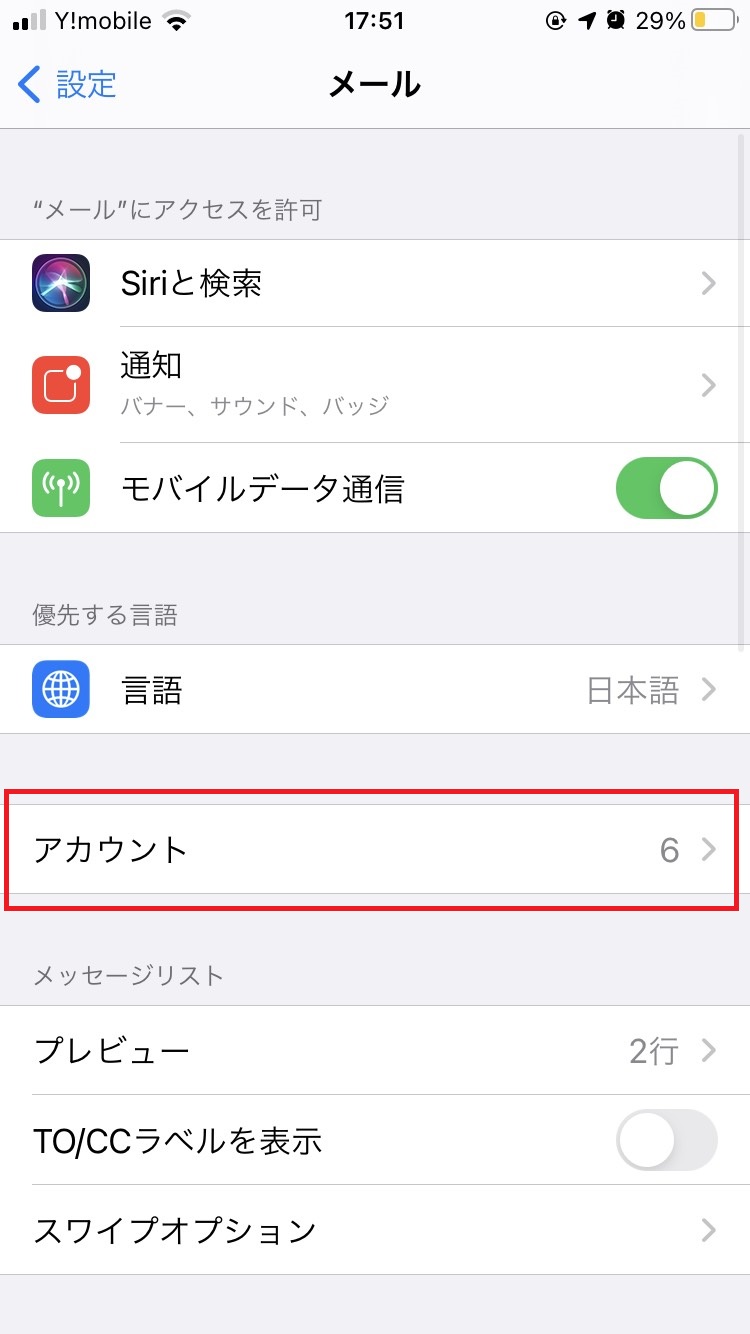Tap the green モバイルデータ通信 antenna icon
750x1334 pixels.
(x=61, y=488)
